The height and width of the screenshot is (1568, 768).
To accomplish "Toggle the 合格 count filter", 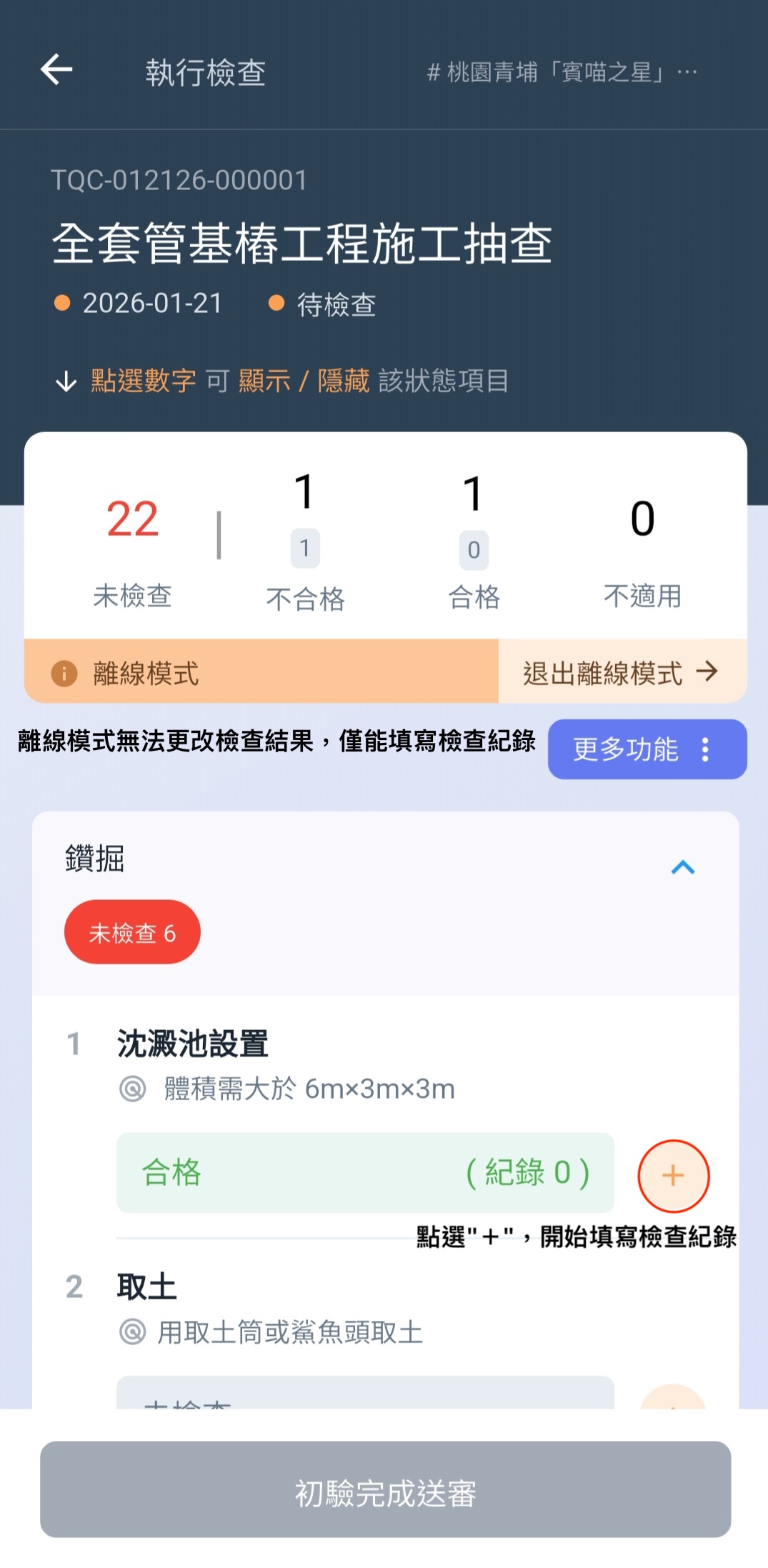I will pos(473,494).
